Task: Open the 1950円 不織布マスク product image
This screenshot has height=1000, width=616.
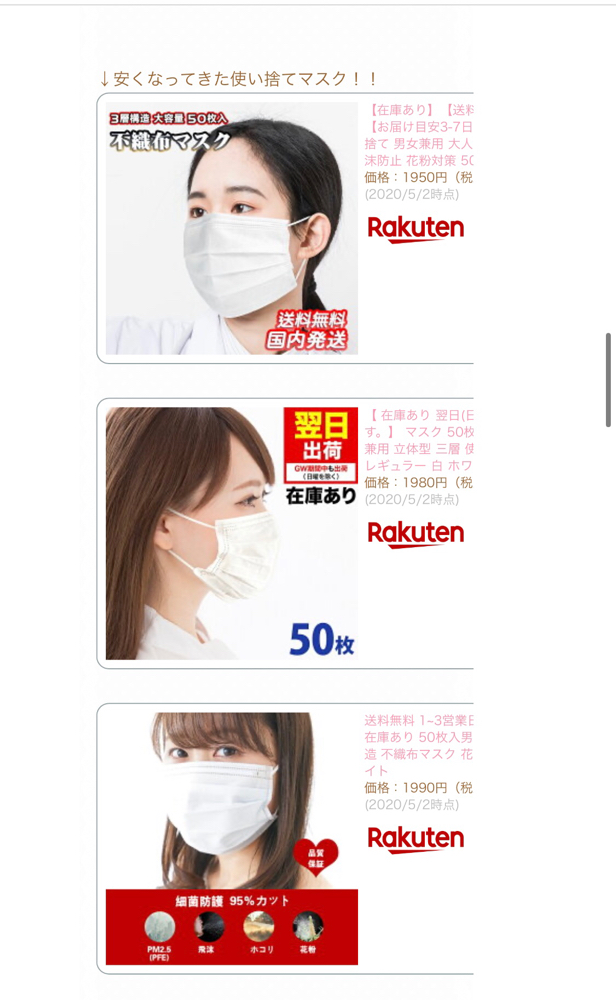Action: pos(232,228)
